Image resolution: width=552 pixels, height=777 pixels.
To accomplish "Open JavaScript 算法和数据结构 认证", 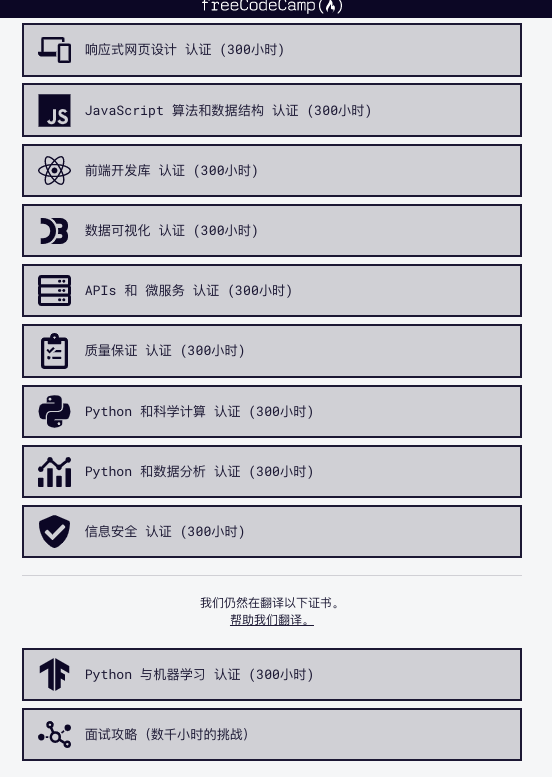I will [x=272, y=110].
